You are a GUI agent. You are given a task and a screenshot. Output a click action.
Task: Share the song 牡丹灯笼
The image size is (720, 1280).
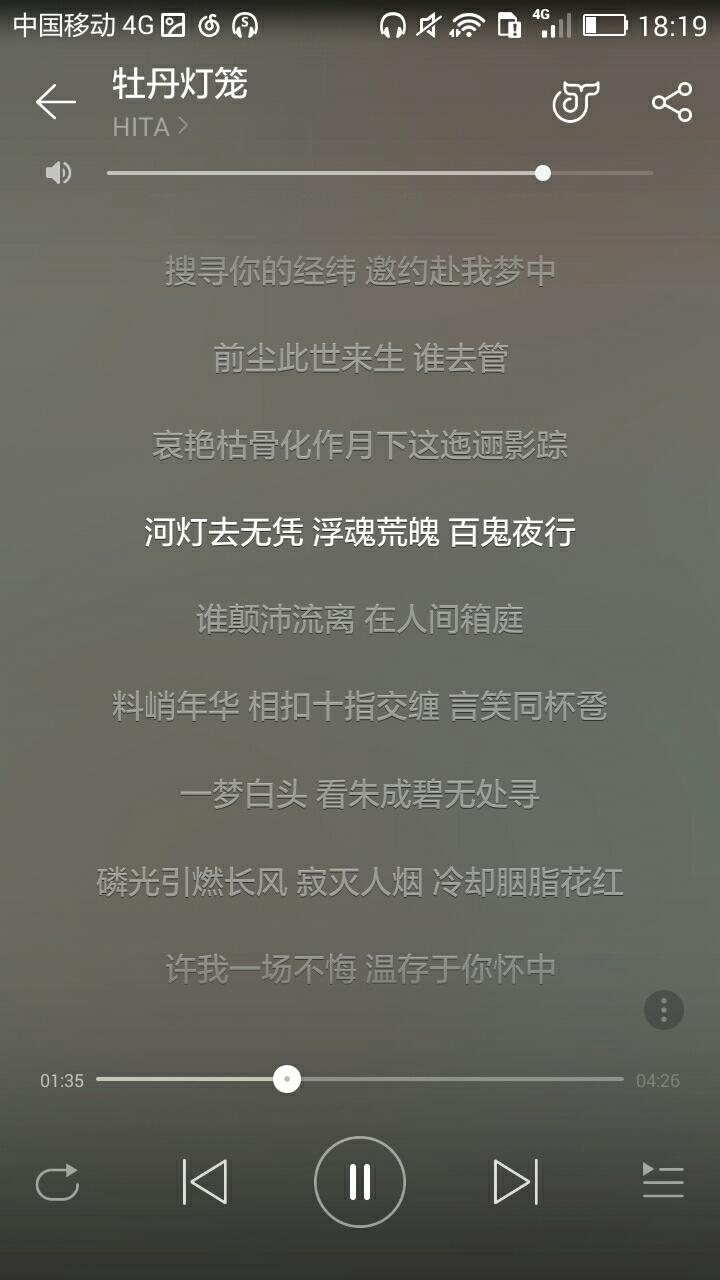click(672, 102)
